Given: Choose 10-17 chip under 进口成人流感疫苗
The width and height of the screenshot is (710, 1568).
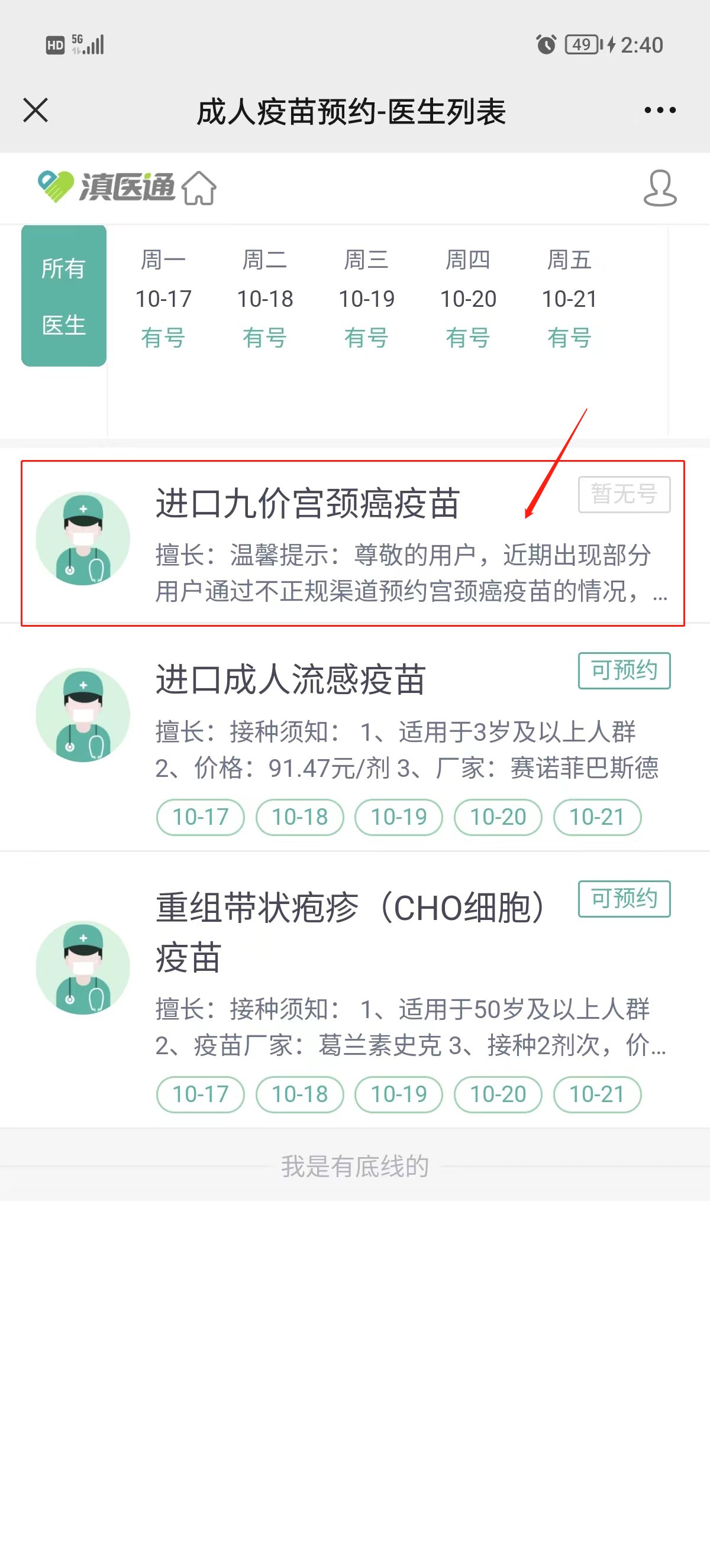Looking at the screenshot, I should 201,817.
